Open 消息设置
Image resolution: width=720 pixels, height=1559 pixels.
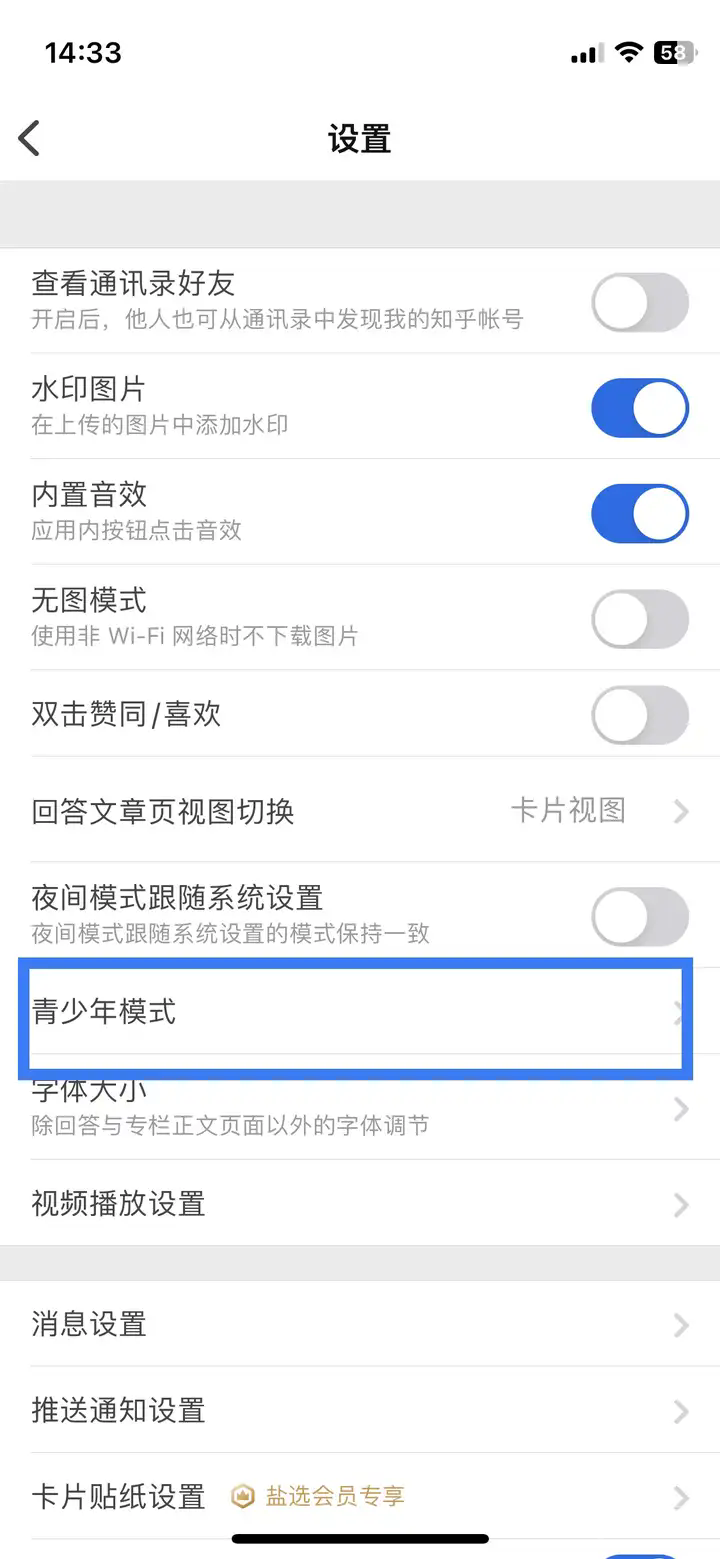[x=360, y=1324]
